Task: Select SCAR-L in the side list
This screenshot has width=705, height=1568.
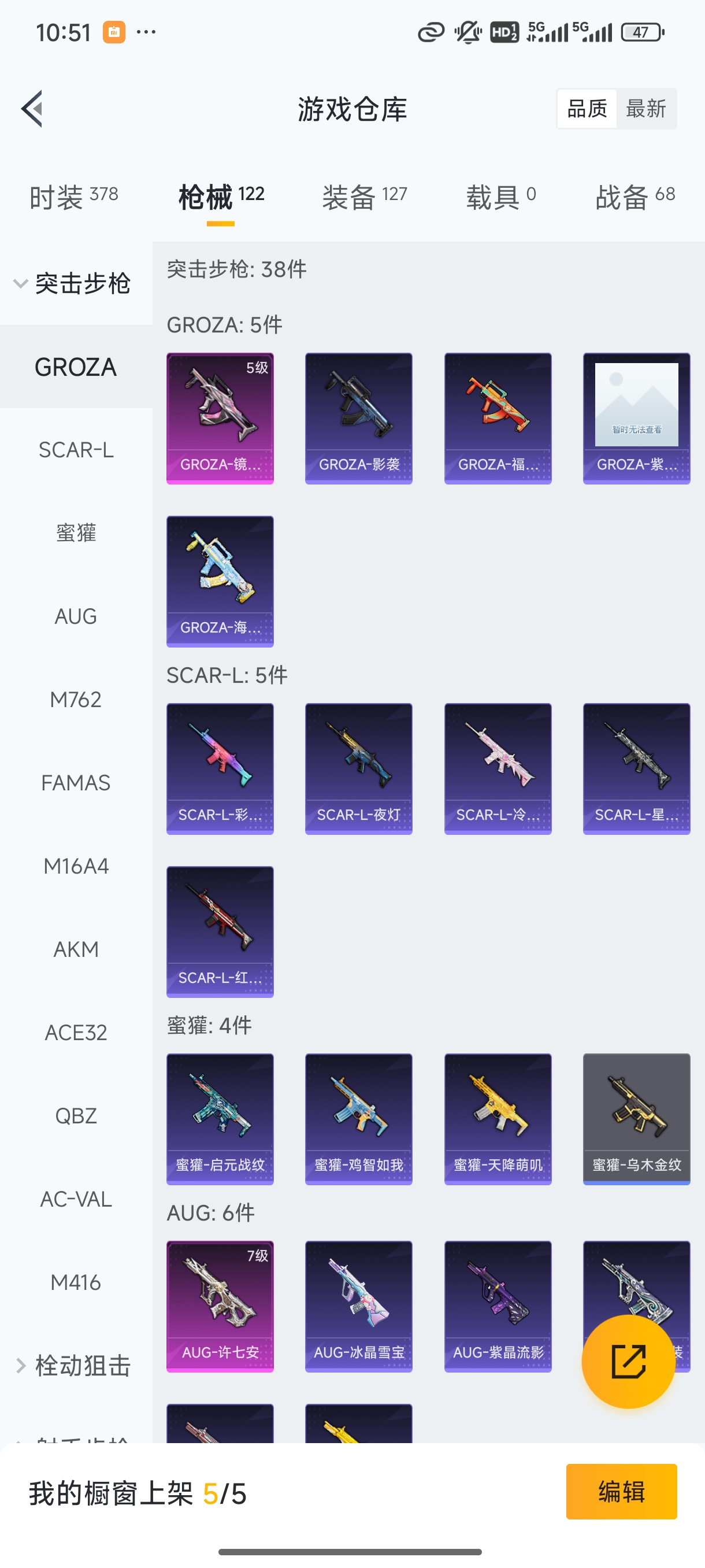Action: [76, 450]
